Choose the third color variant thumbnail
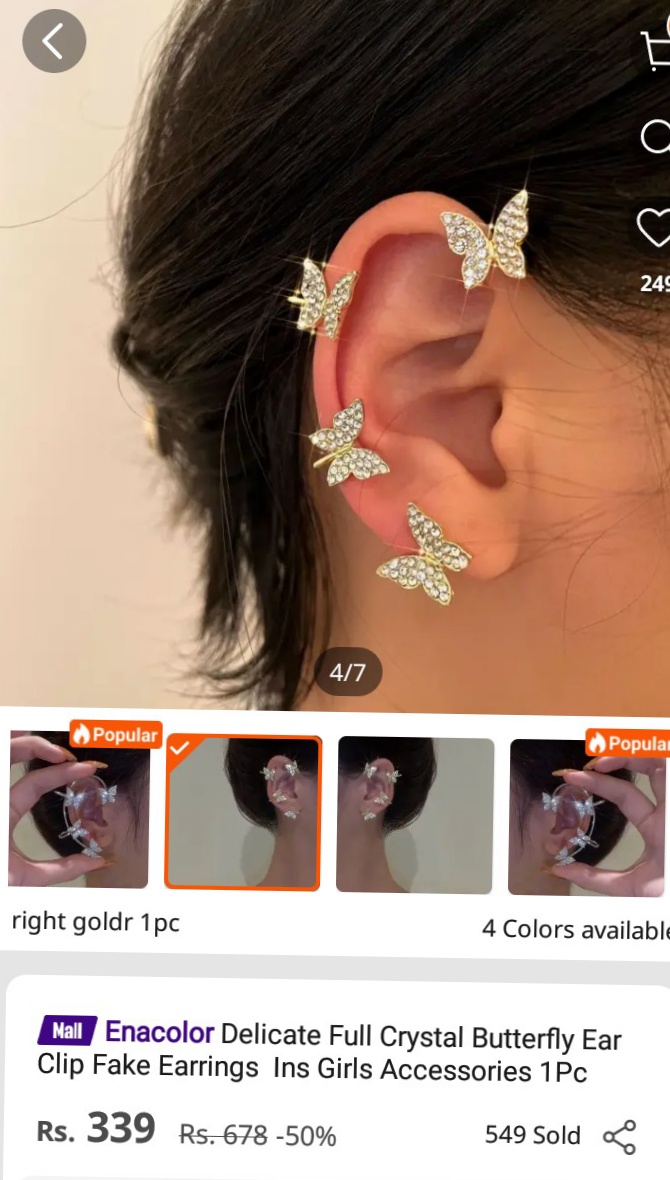This screenshot has width=670, height=1180. pos(415,814)
